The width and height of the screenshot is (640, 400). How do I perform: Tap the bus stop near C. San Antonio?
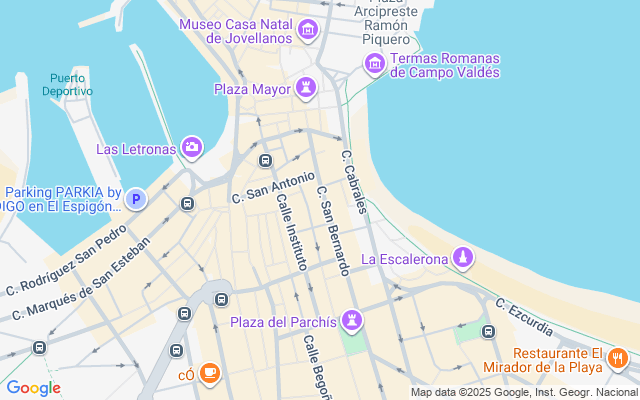pos(265,160)
